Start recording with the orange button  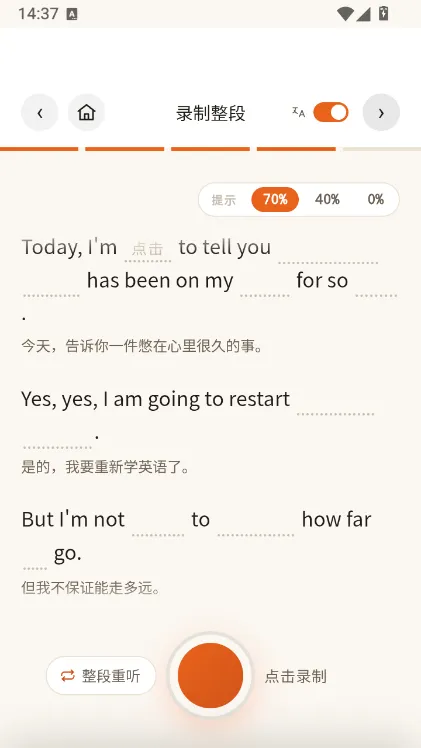click(x=210, y=675)
